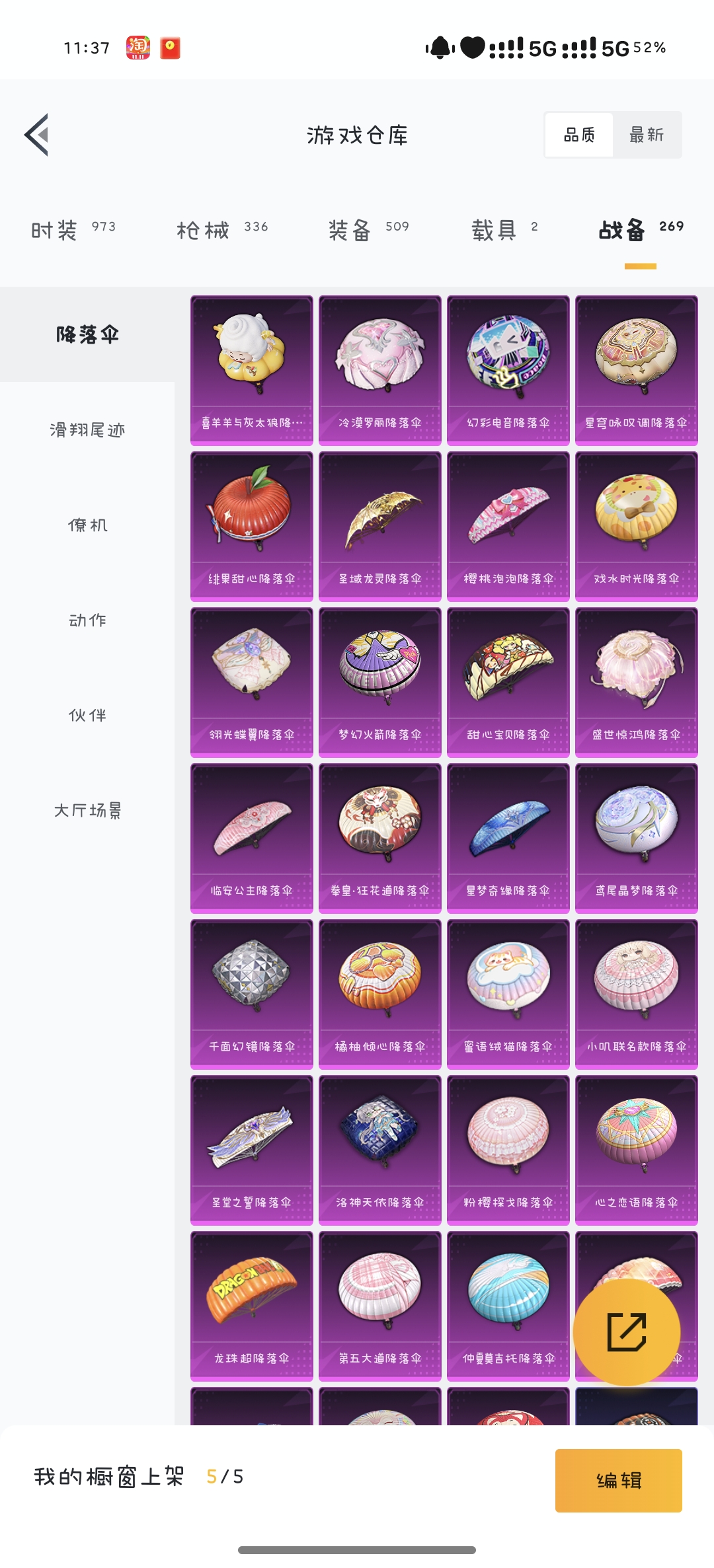The height and width of the screenshot is (1568, 714).
Task: Open the 冷漠罗丽降落伞 item
Action: (x=379, y=370)
